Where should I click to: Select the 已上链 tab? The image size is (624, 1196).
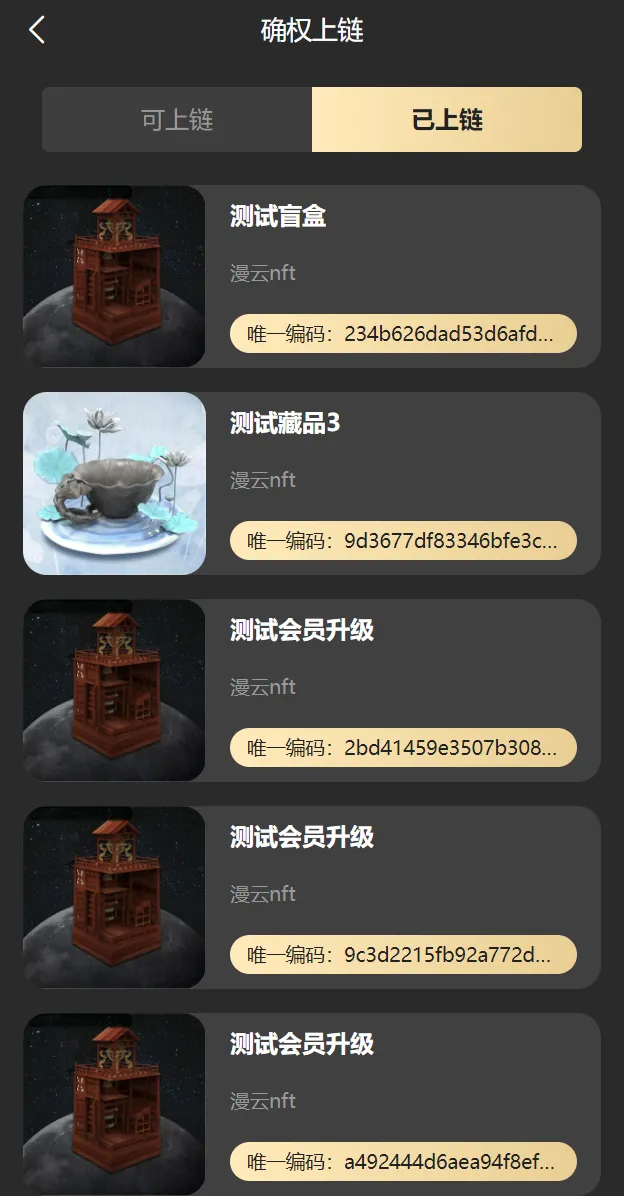pos(447,120)
